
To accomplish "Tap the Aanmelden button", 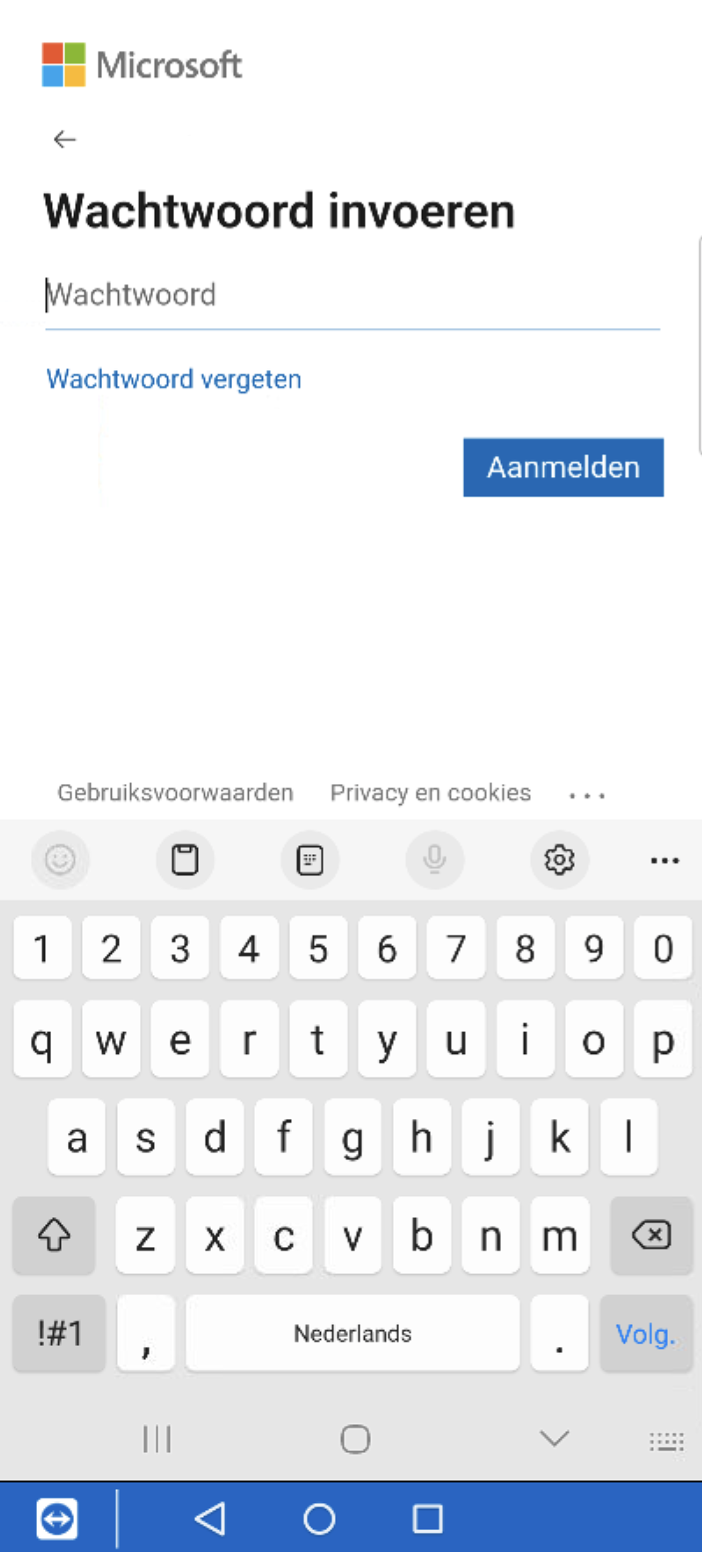I will (563, 467).
